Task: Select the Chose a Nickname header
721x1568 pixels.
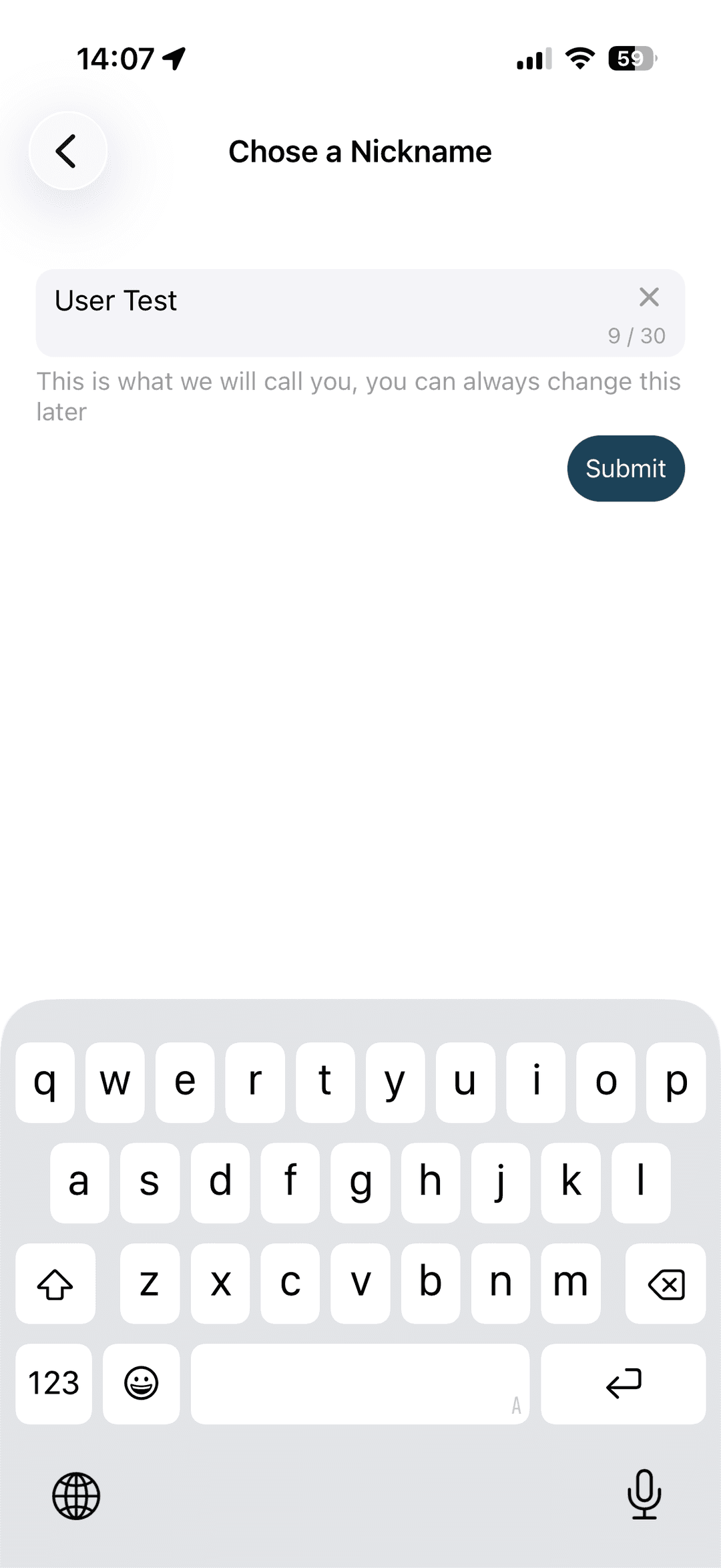Action: pos(360,151)
